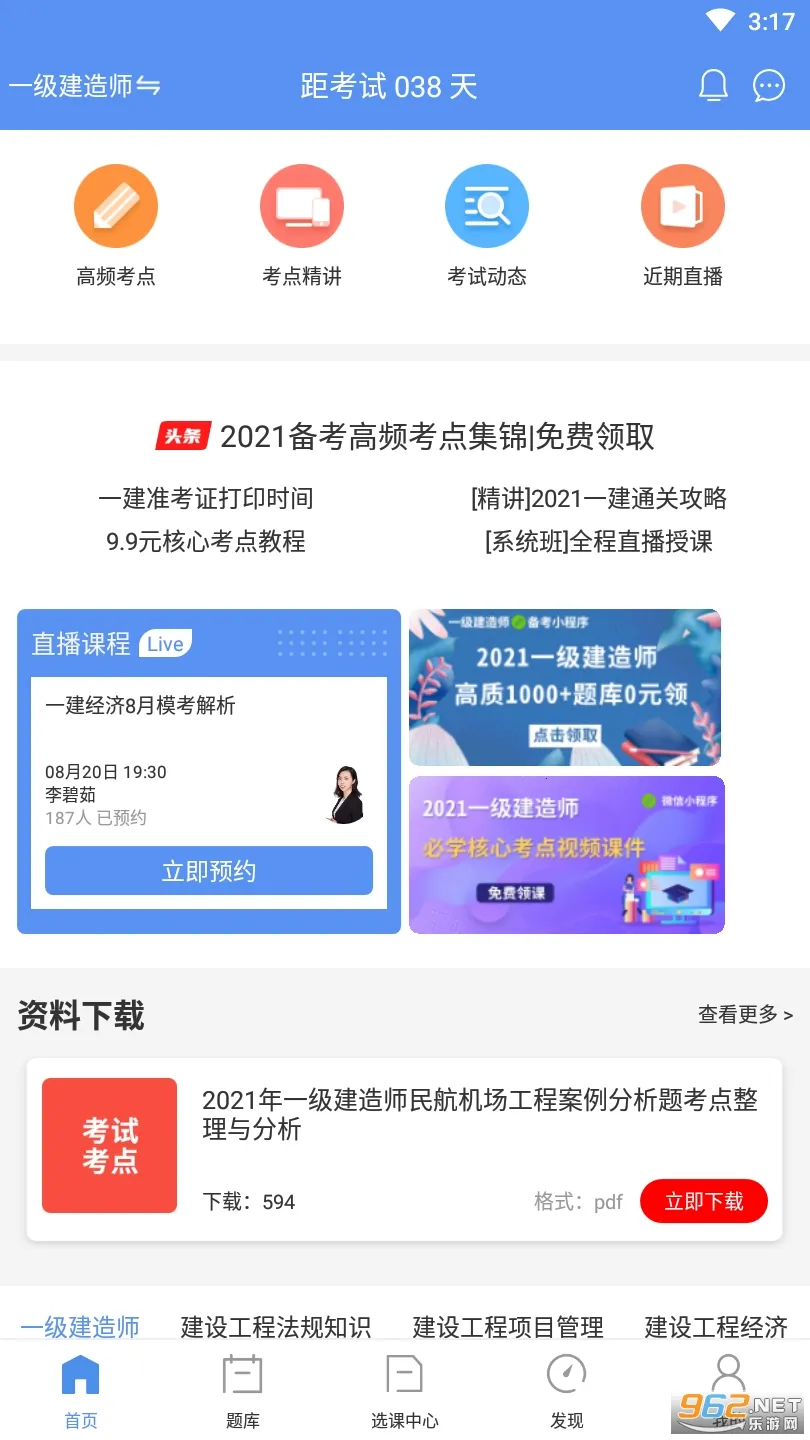Open [系统班]全程直播授课 link
The height and width of the screenshot is (1440, 810).
coord(598,542)
